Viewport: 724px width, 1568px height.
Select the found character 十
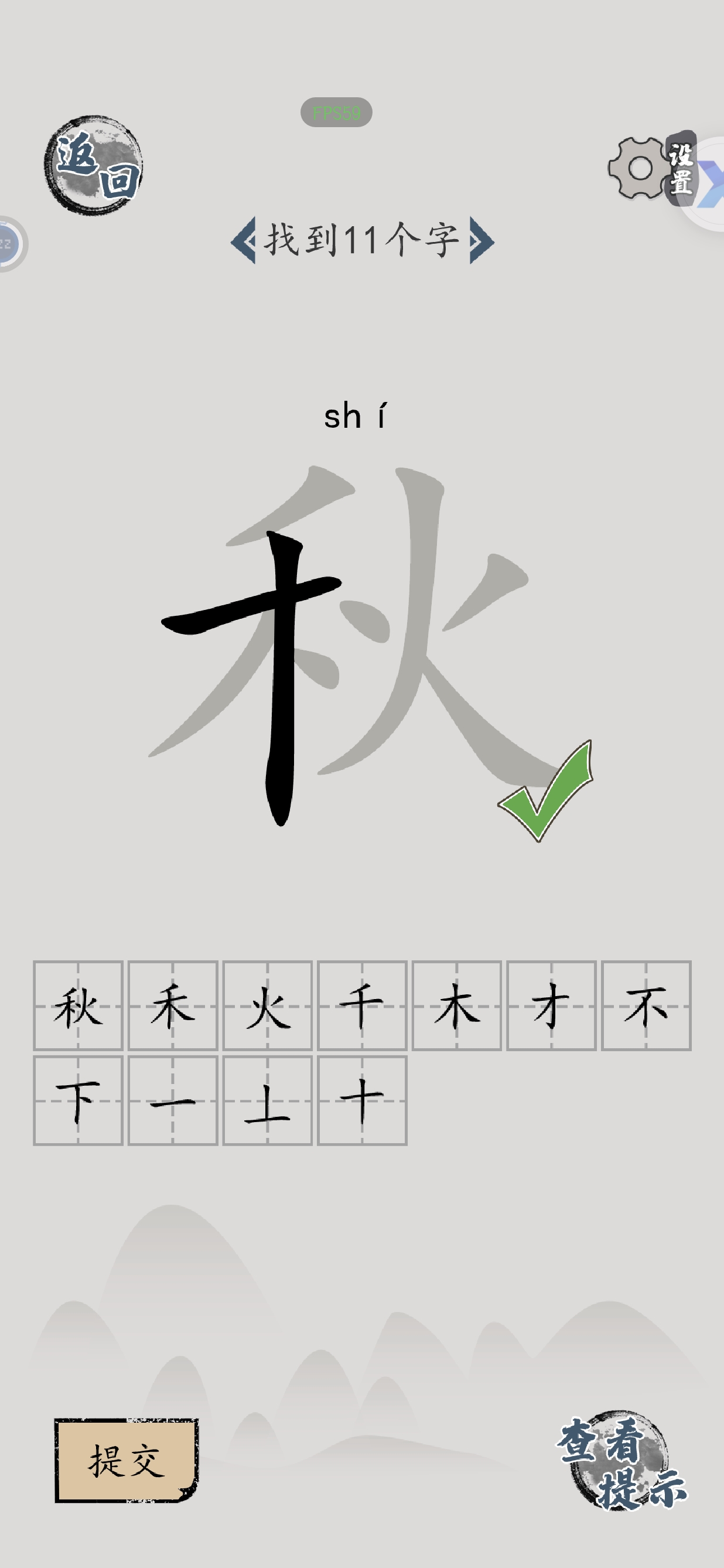pyautogui.click(x=362, y=1100)
